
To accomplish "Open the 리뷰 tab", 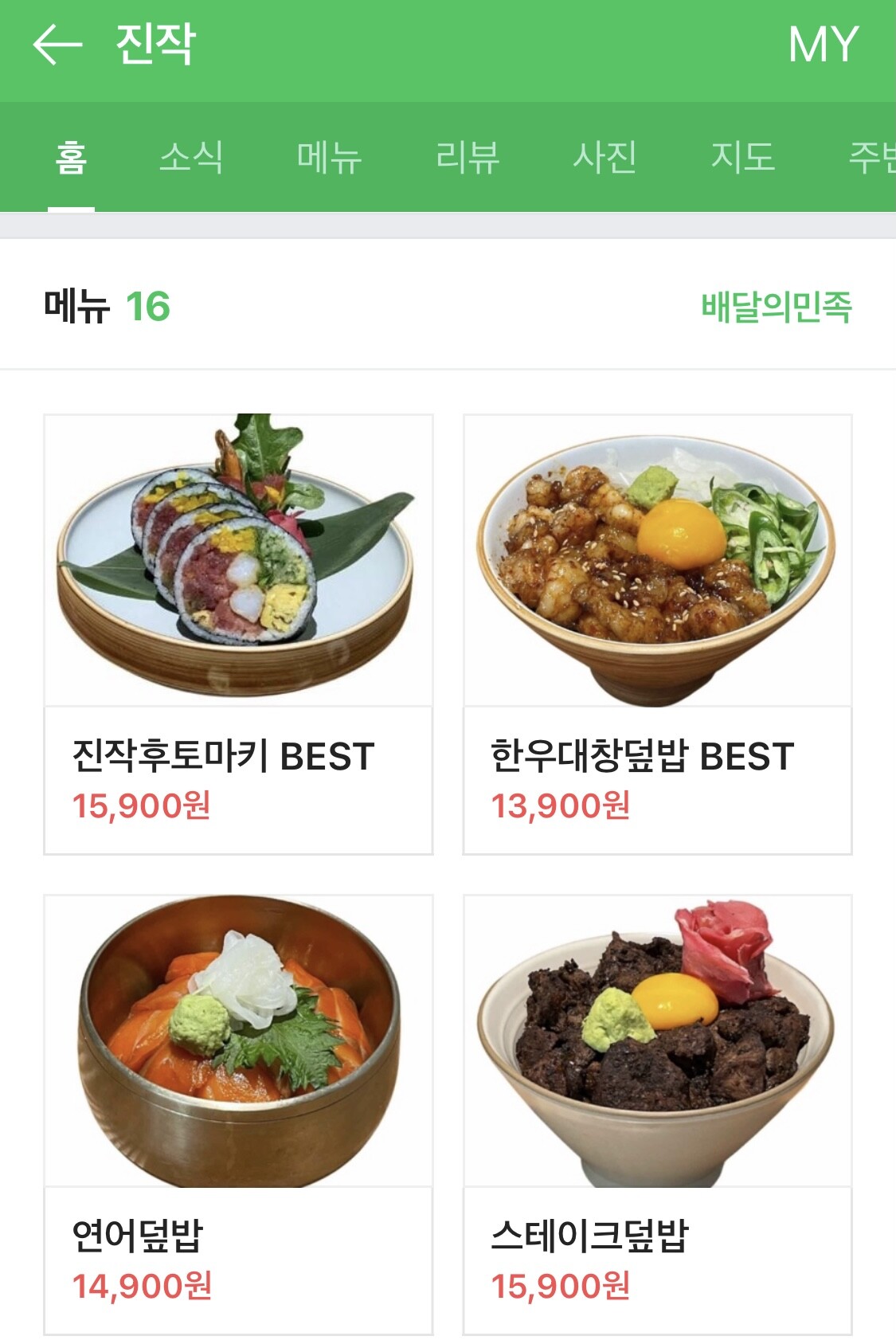I will pyautogui.click(x=468, y=157).
